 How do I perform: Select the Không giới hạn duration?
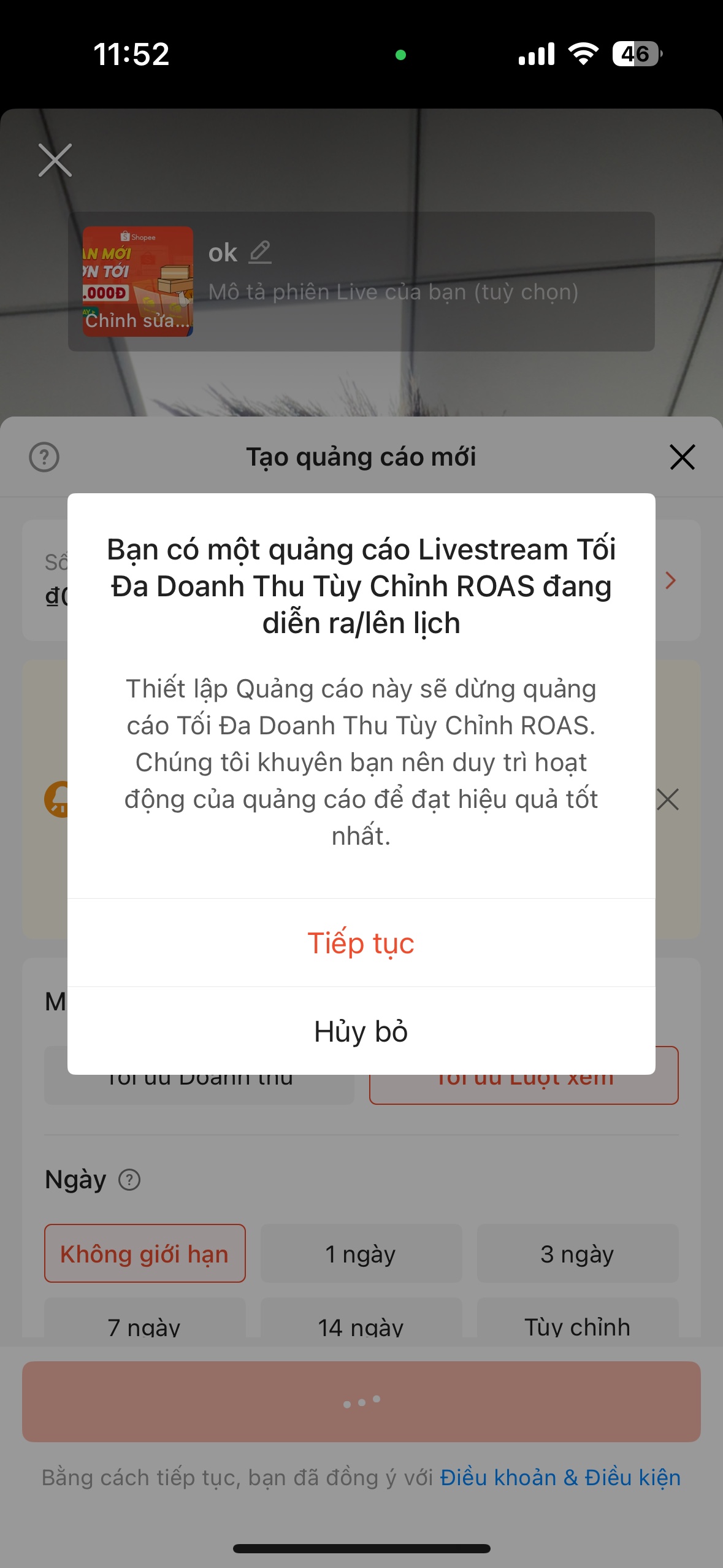click(145, 1253)
